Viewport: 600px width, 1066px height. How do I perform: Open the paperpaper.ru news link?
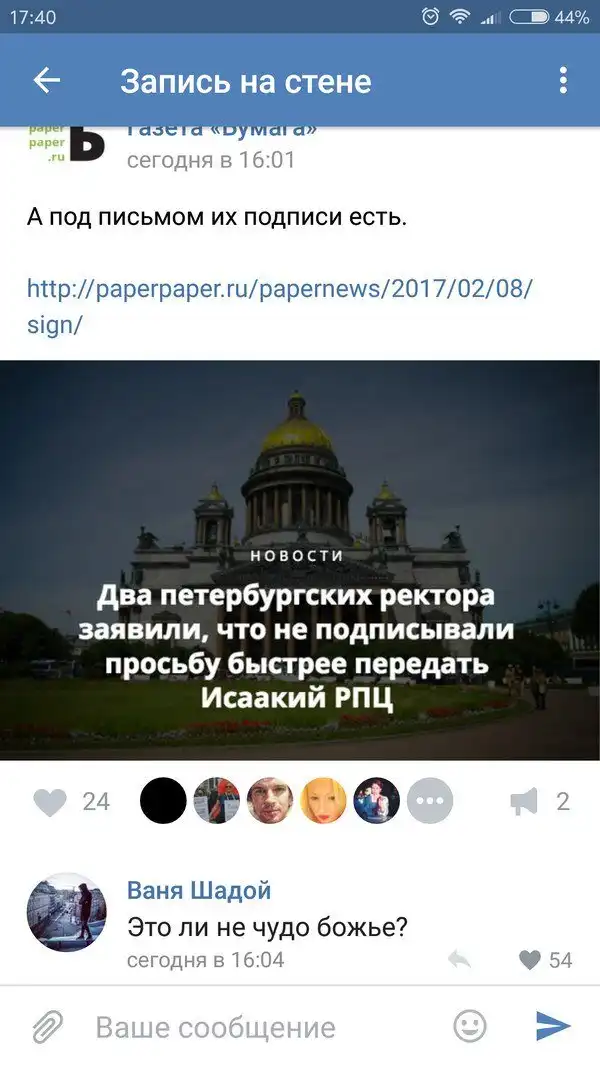[x=280, y=307]
